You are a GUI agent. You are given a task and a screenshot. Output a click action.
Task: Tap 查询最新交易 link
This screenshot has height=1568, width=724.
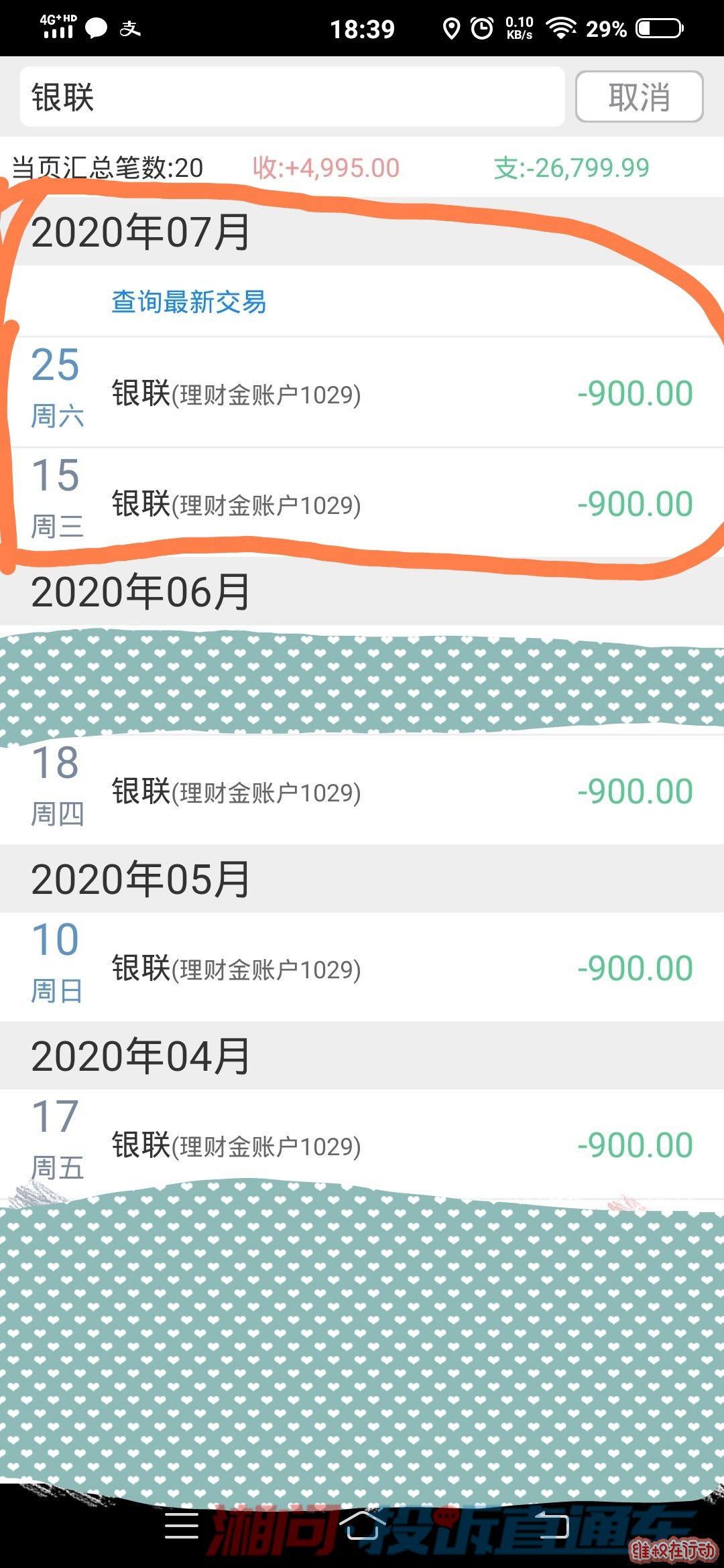click(188, 302)
